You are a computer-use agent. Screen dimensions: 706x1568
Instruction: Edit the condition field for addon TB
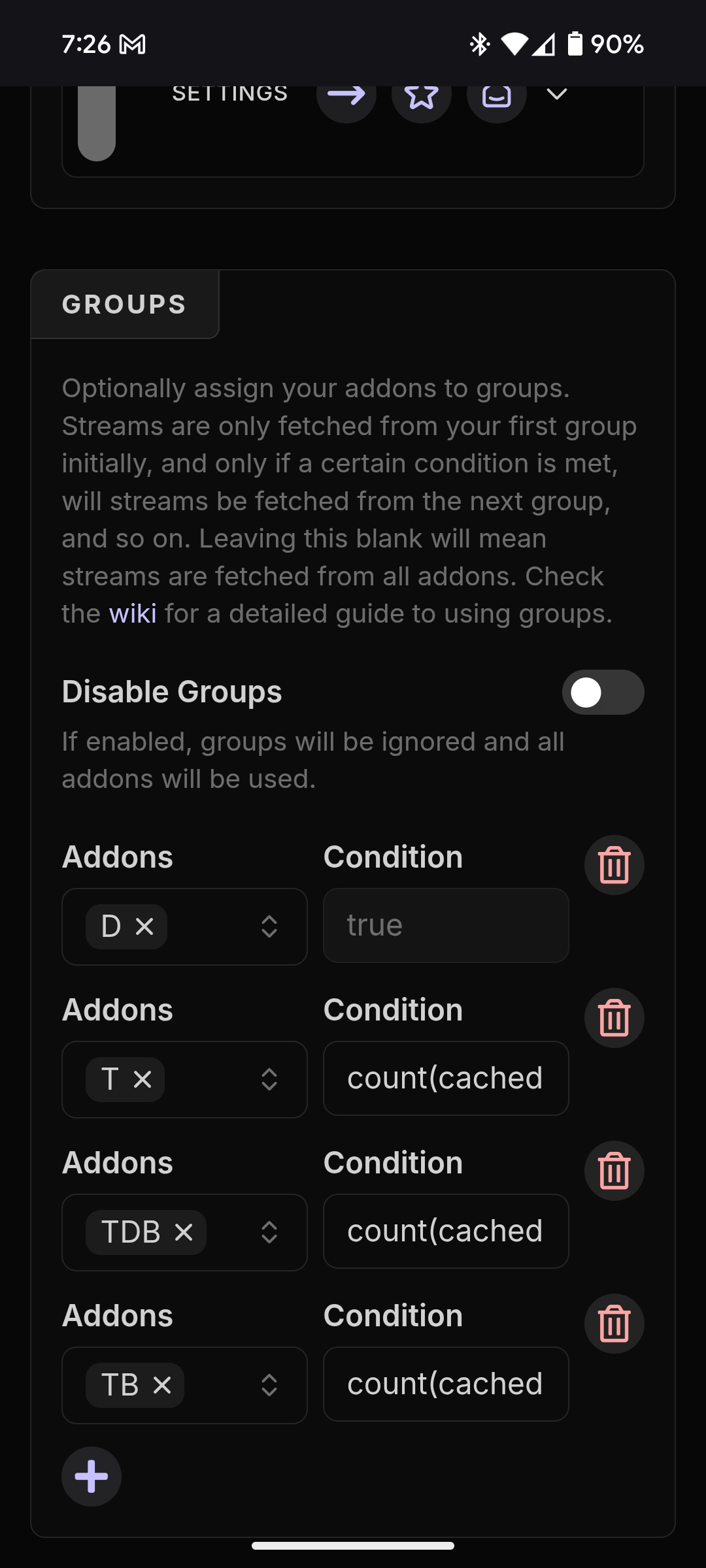(x=445, y=1384)
